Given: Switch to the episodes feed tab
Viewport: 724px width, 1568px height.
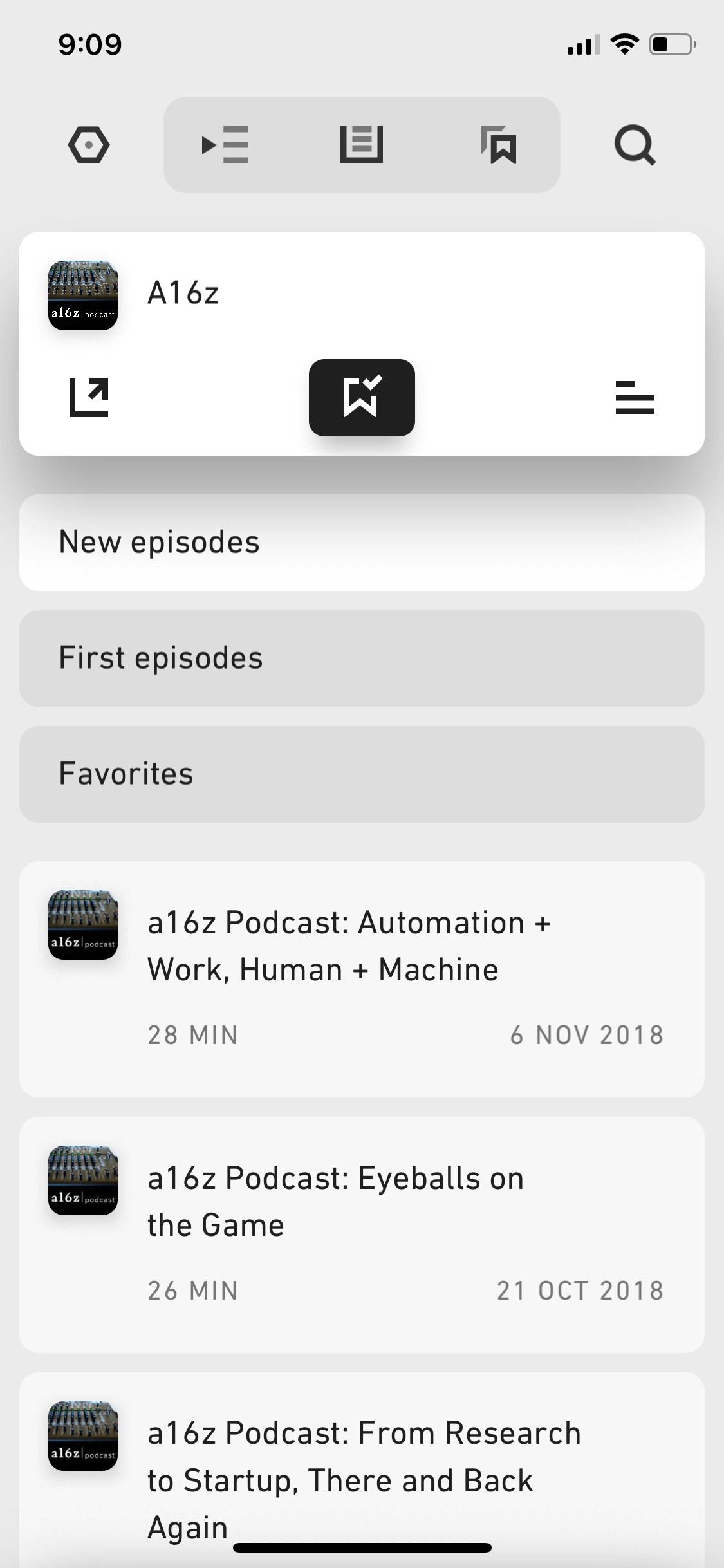Looking at the screenshot, I should pos(362,145).
